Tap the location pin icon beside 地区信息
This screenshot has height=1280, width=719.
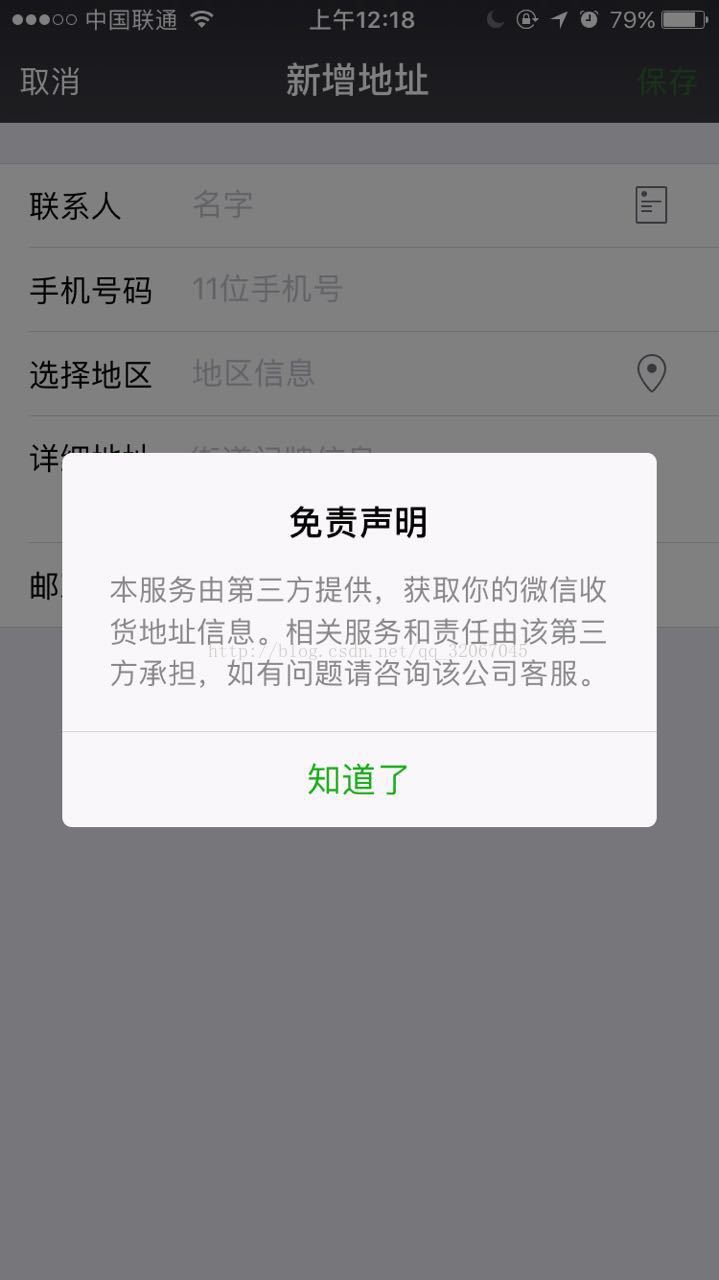[x=652, y=374]
